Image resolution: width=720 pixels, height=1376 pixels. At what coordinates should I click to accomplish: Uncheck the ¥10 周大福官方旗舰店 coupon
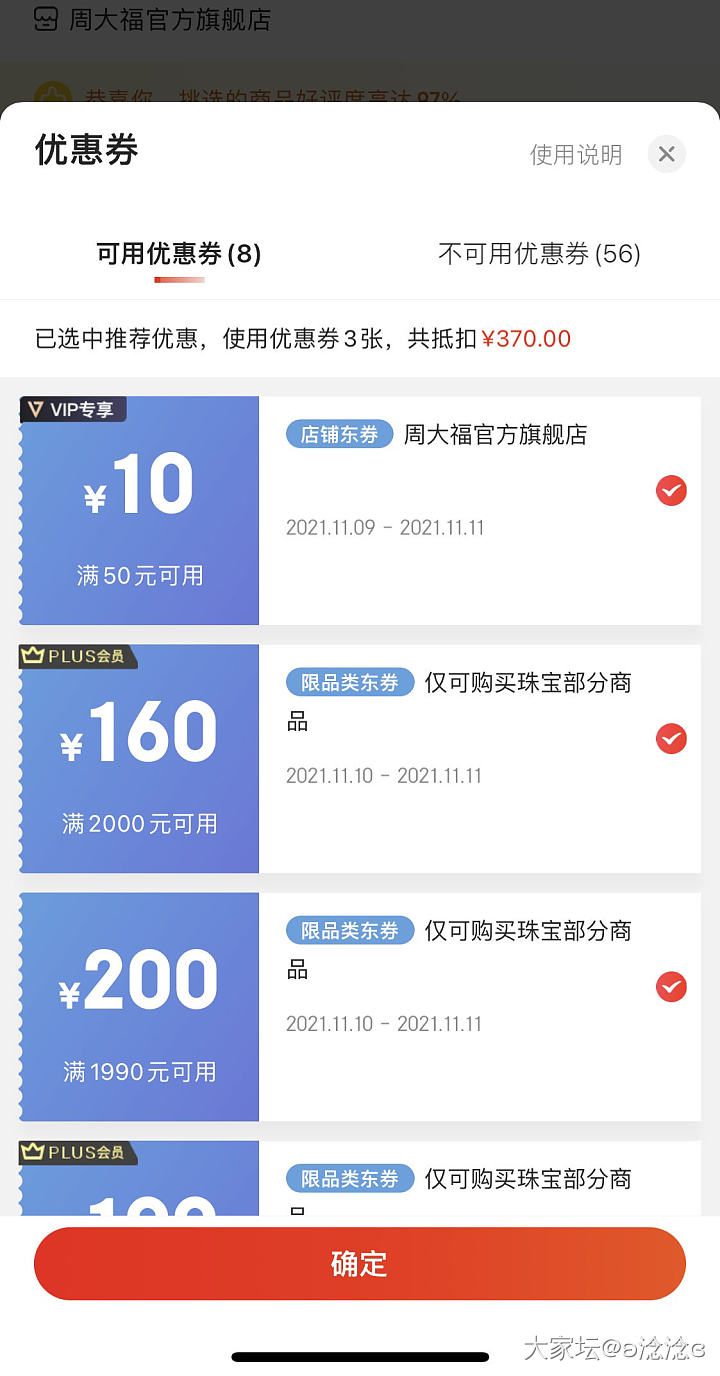click(671, 491)
